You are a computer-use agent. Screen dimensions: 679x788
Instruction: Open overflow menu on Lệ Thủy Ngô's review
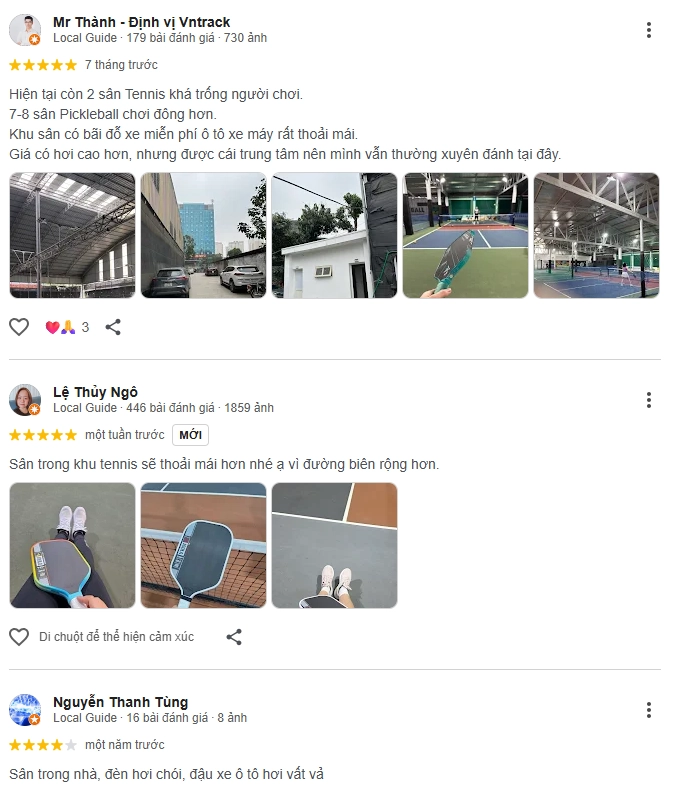pyautogui.click(x=648, y=400)
